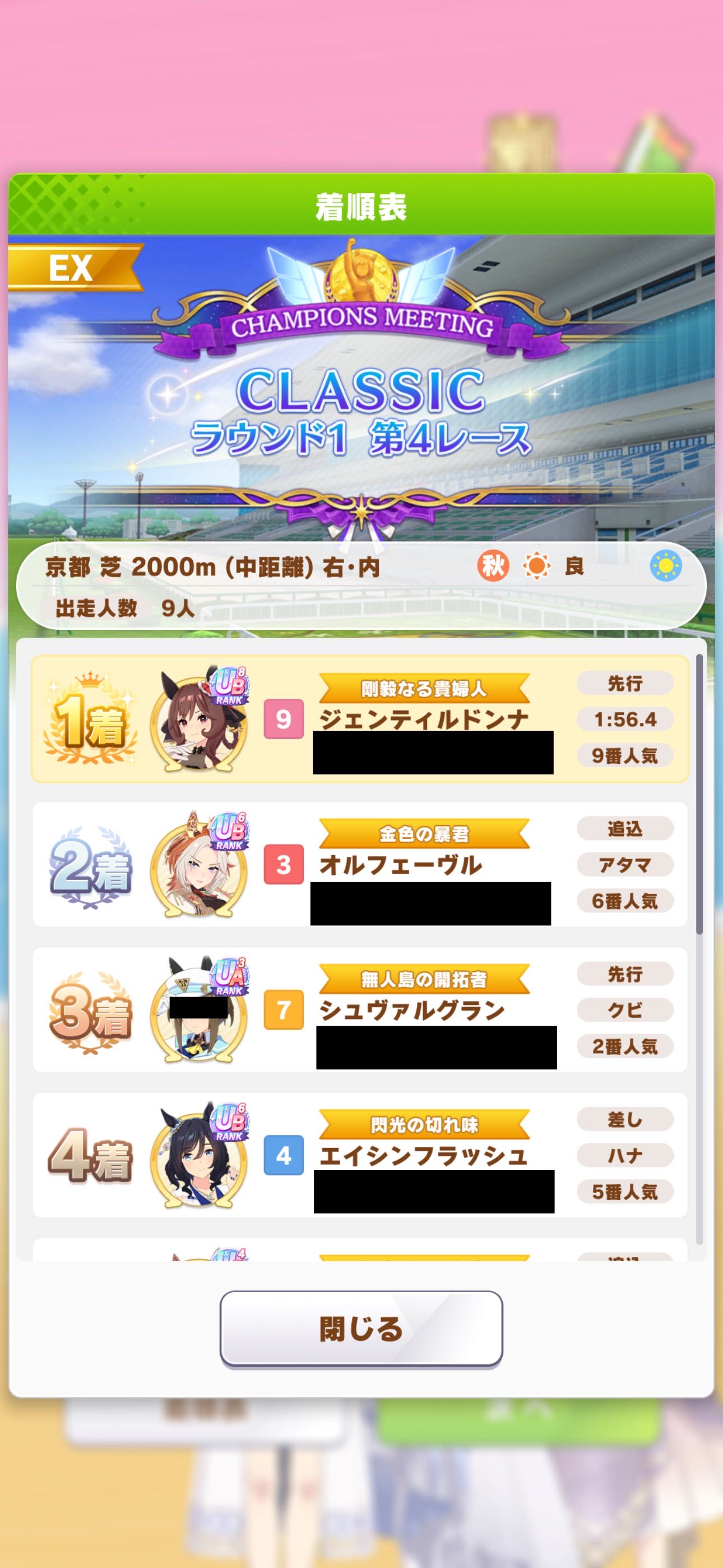Image resolution: width=723 pixels, height=1568 pixels.
Task: Open the 4th place エイシンフラッシュ result row
Action: (x=359, y=1155)
